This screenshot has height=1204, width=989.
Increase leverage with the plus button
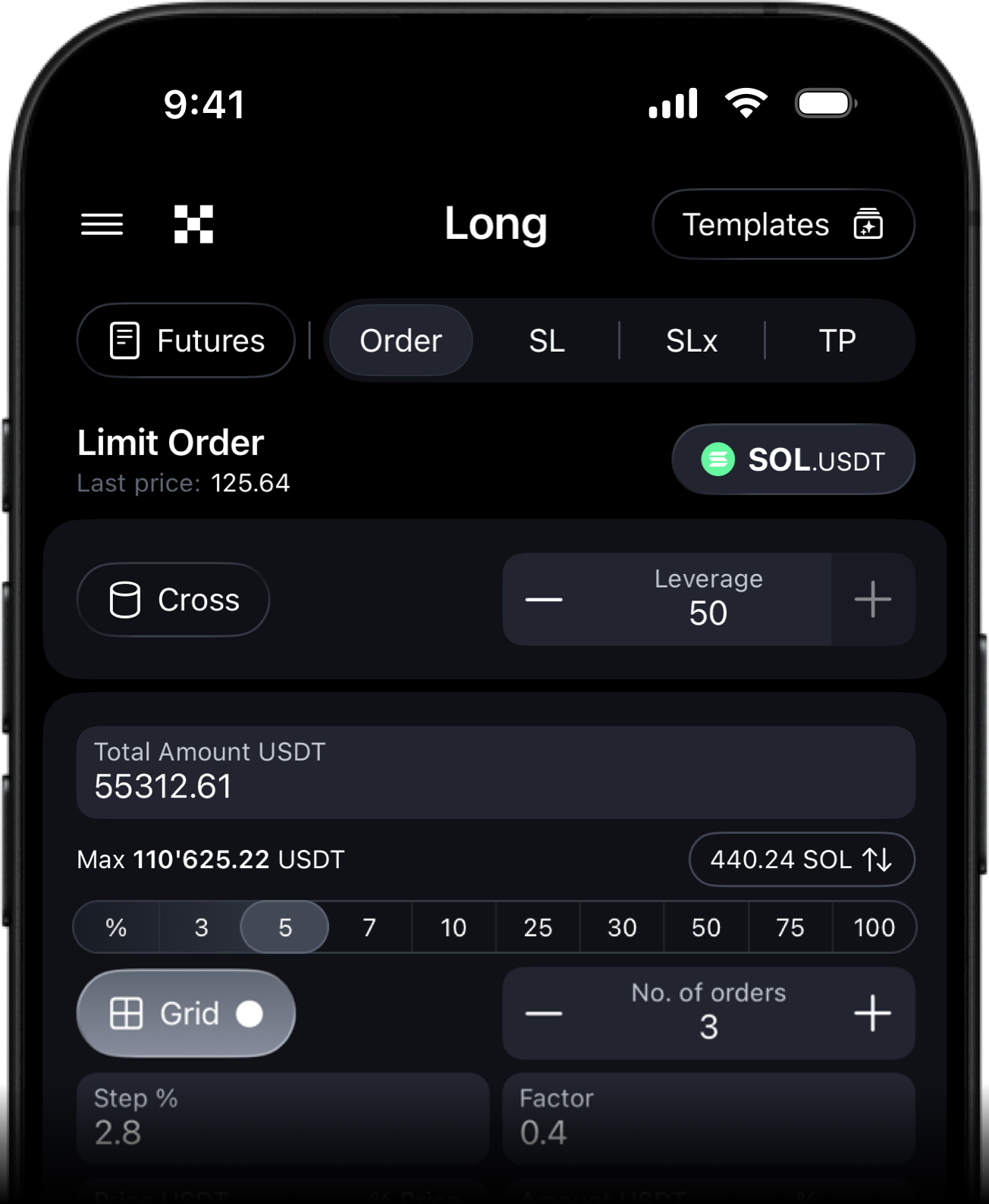(873, 600)
